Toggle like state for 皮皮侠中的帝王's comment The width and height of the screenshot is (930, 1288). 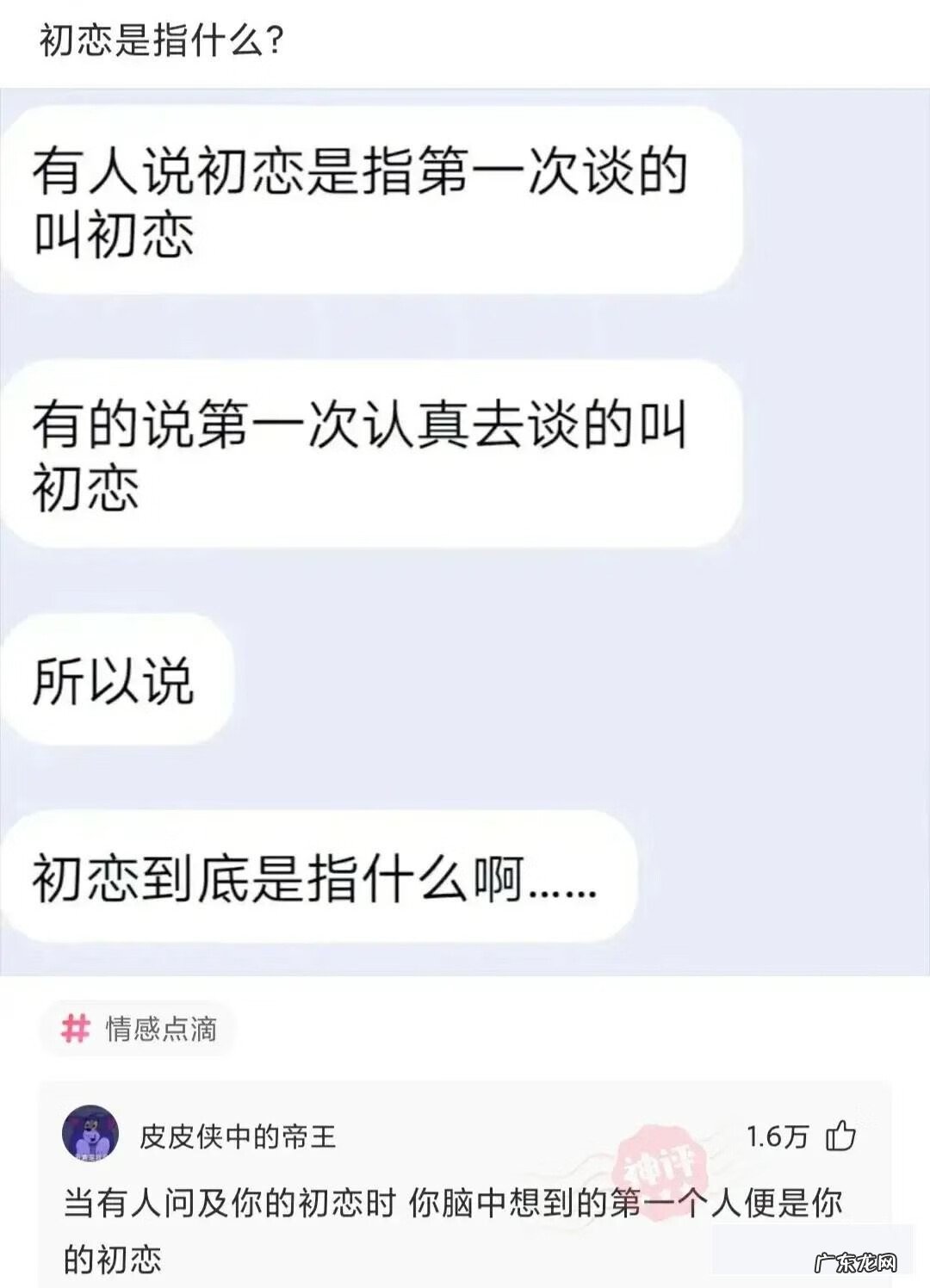841,1135
